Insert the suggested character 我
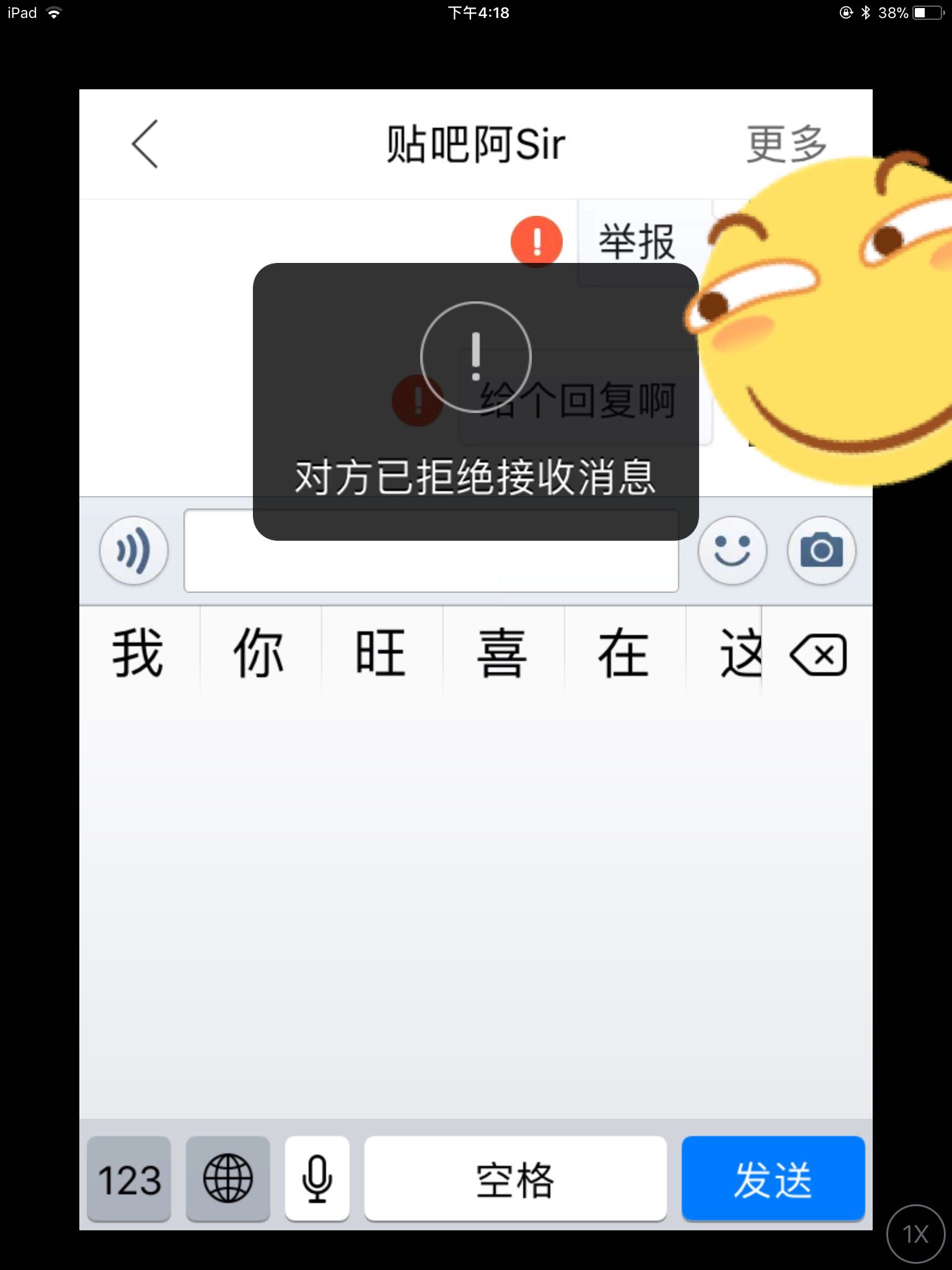This screenshot has height=1270, width=952. click(138, 653)
